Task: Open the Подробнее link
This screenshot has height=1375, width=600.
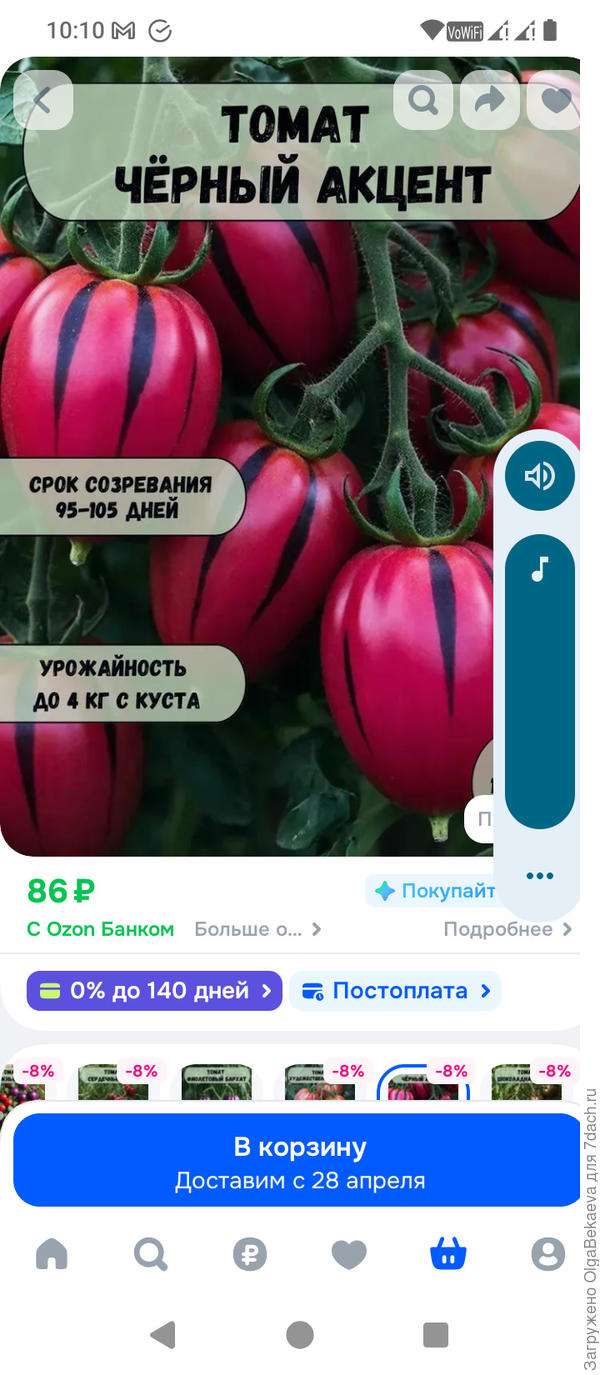Action: [x=508, y=929]
